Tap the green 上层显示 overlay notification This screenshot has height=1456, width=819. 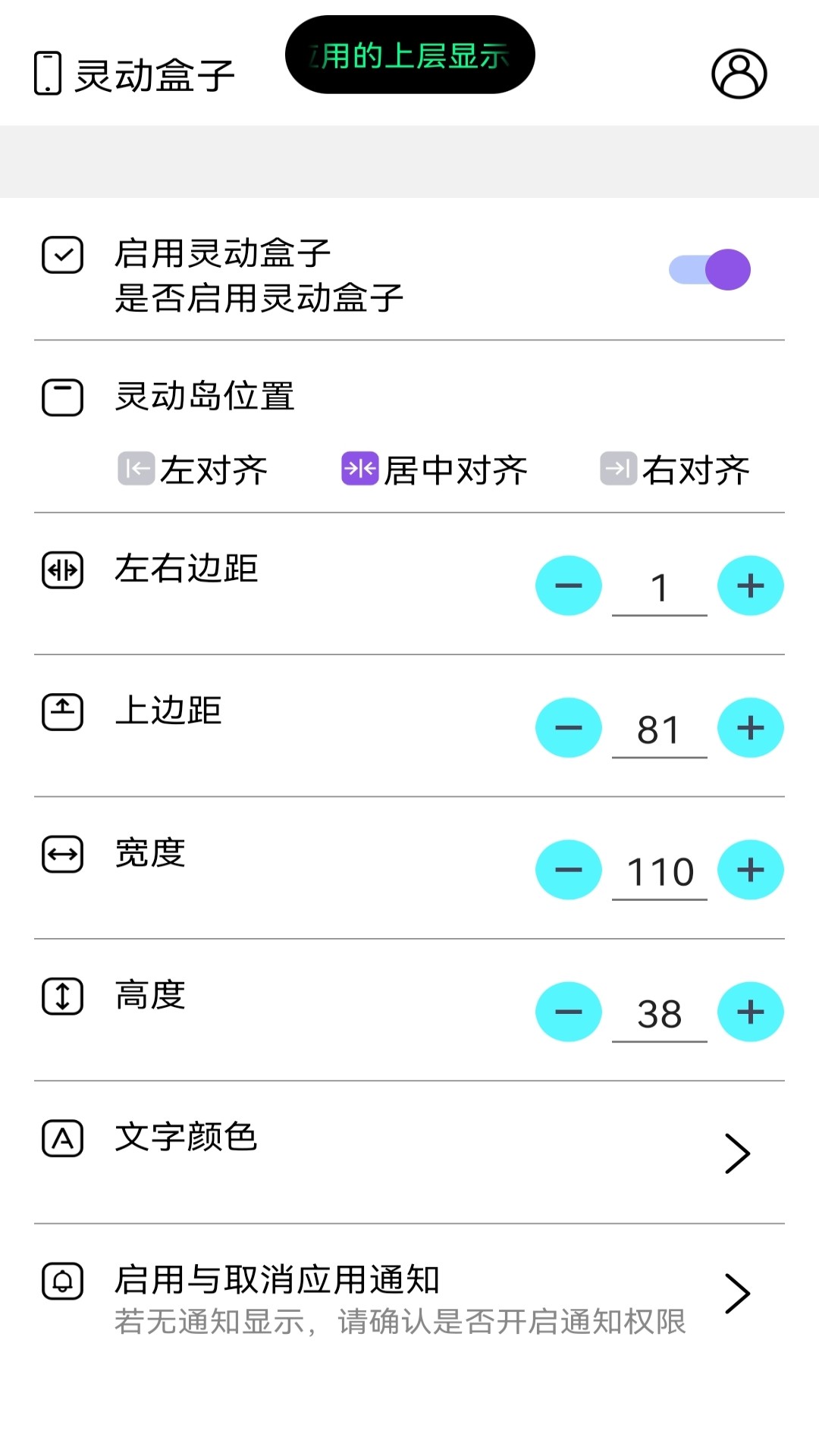(409, 55)
